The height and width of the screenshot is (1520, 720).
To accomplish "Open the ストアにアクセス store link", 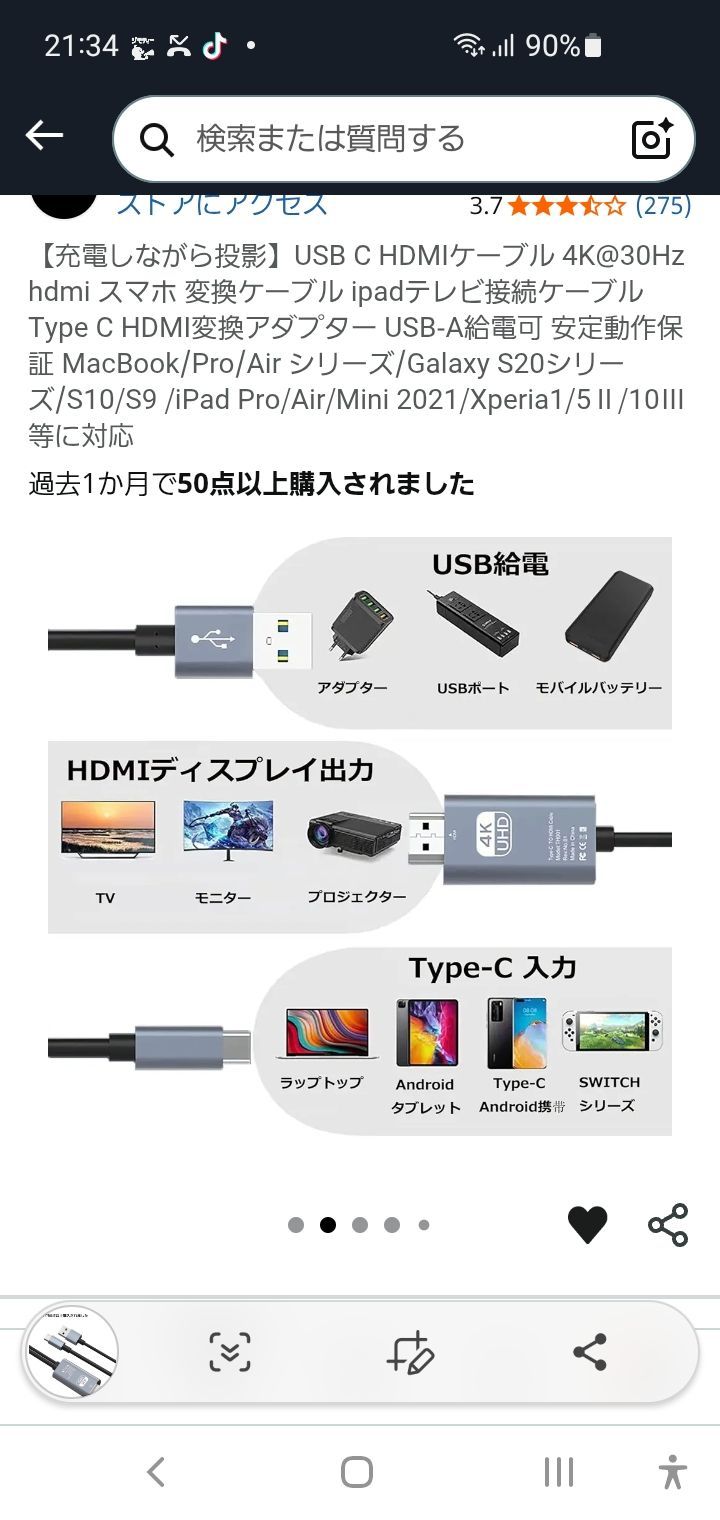I will point(222,203).
